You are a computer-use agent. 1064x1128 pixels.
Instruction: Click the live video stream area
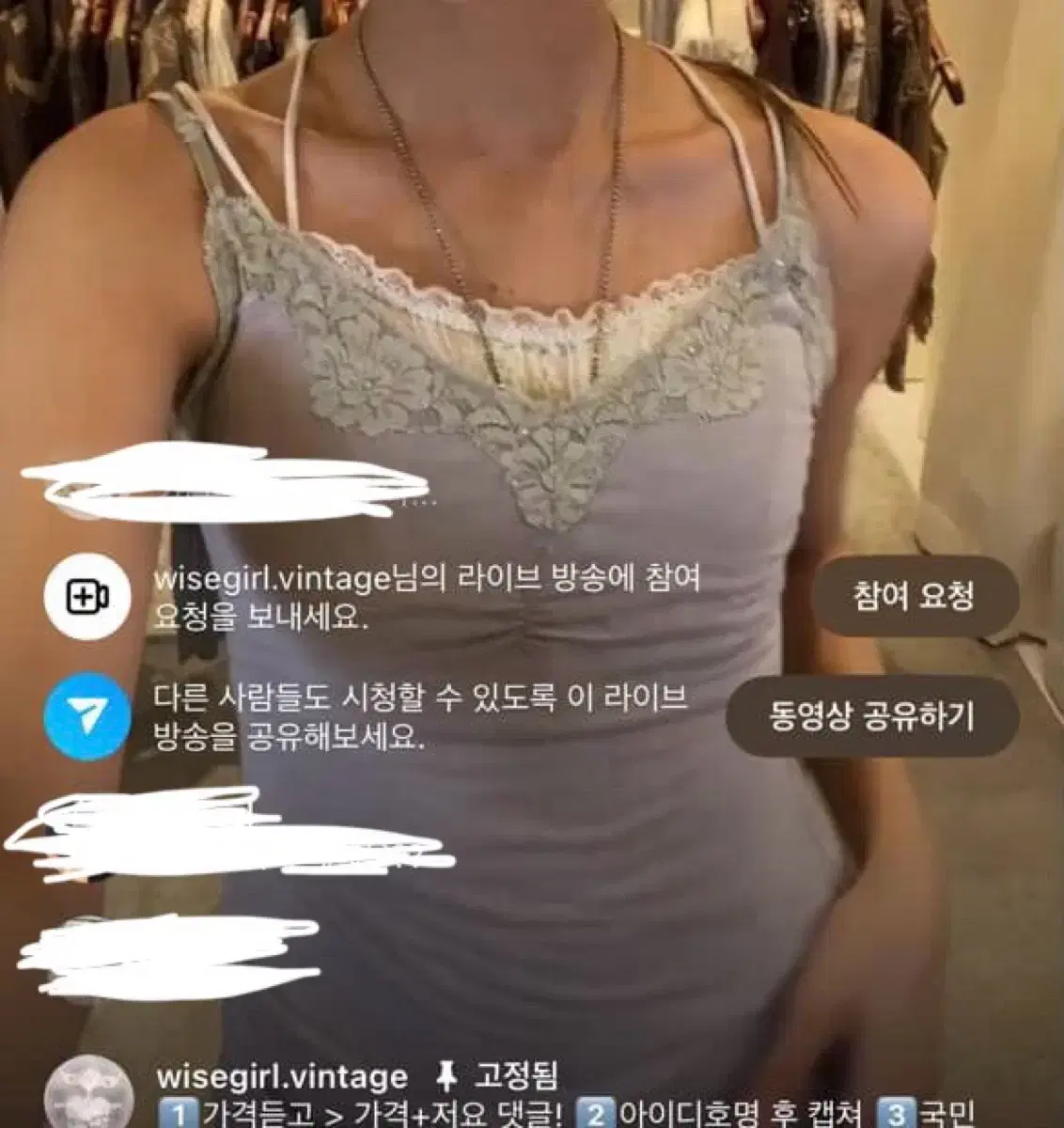pyautogui.click(x=532, y=235)
